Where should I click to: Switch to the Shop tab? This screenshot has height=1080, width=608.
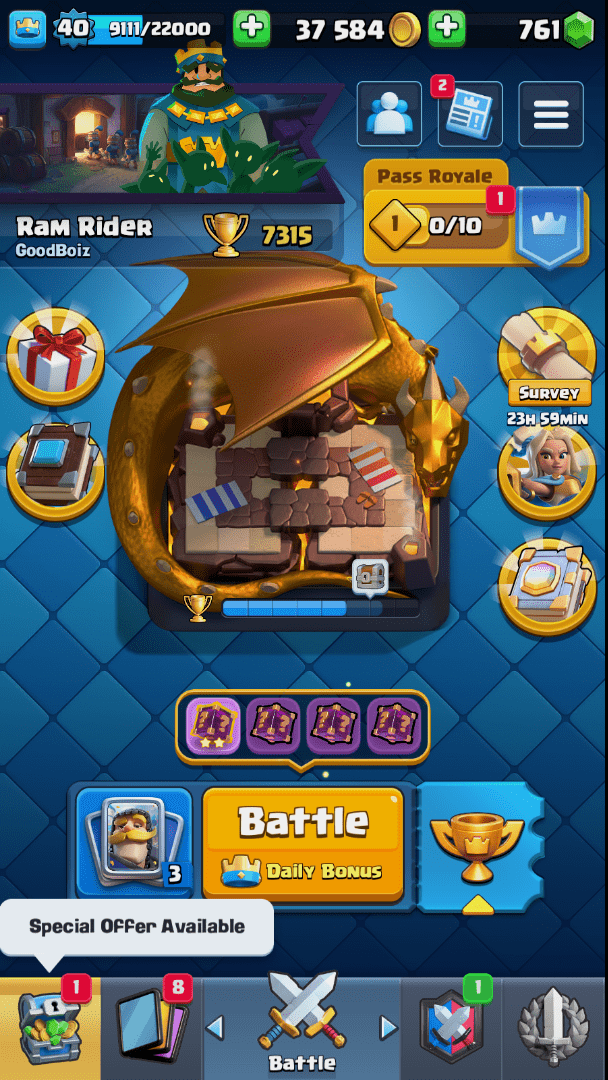pos(50,1028)
